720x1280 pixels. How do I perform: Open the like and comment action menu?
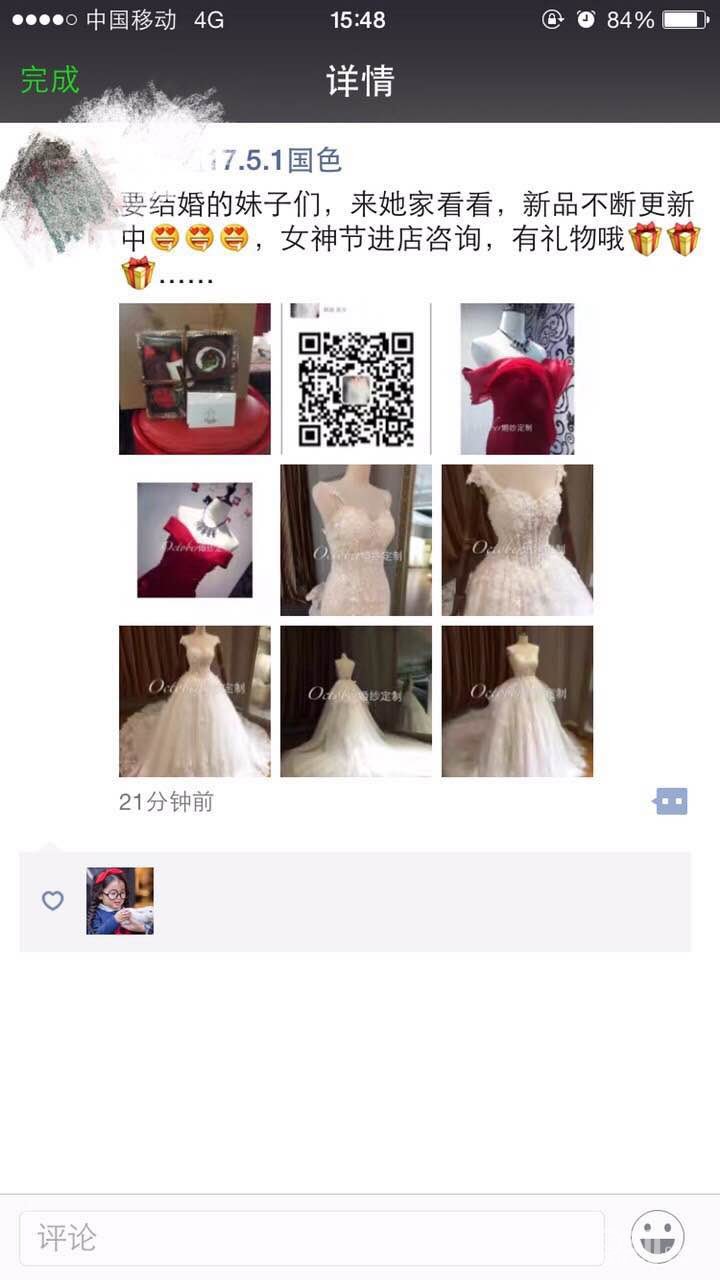671,801
